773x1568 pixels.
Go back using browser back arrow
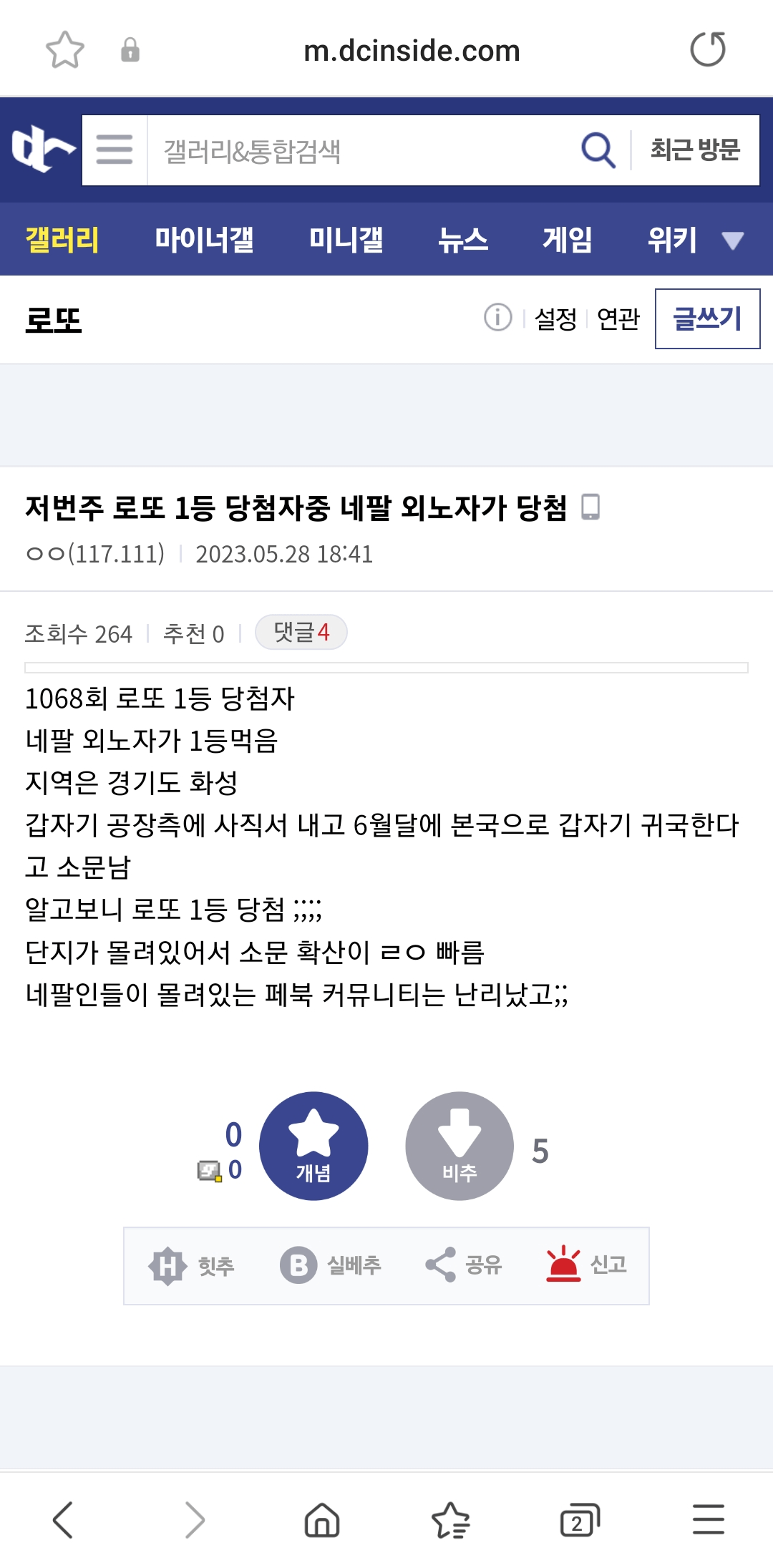coord(63,1519)
